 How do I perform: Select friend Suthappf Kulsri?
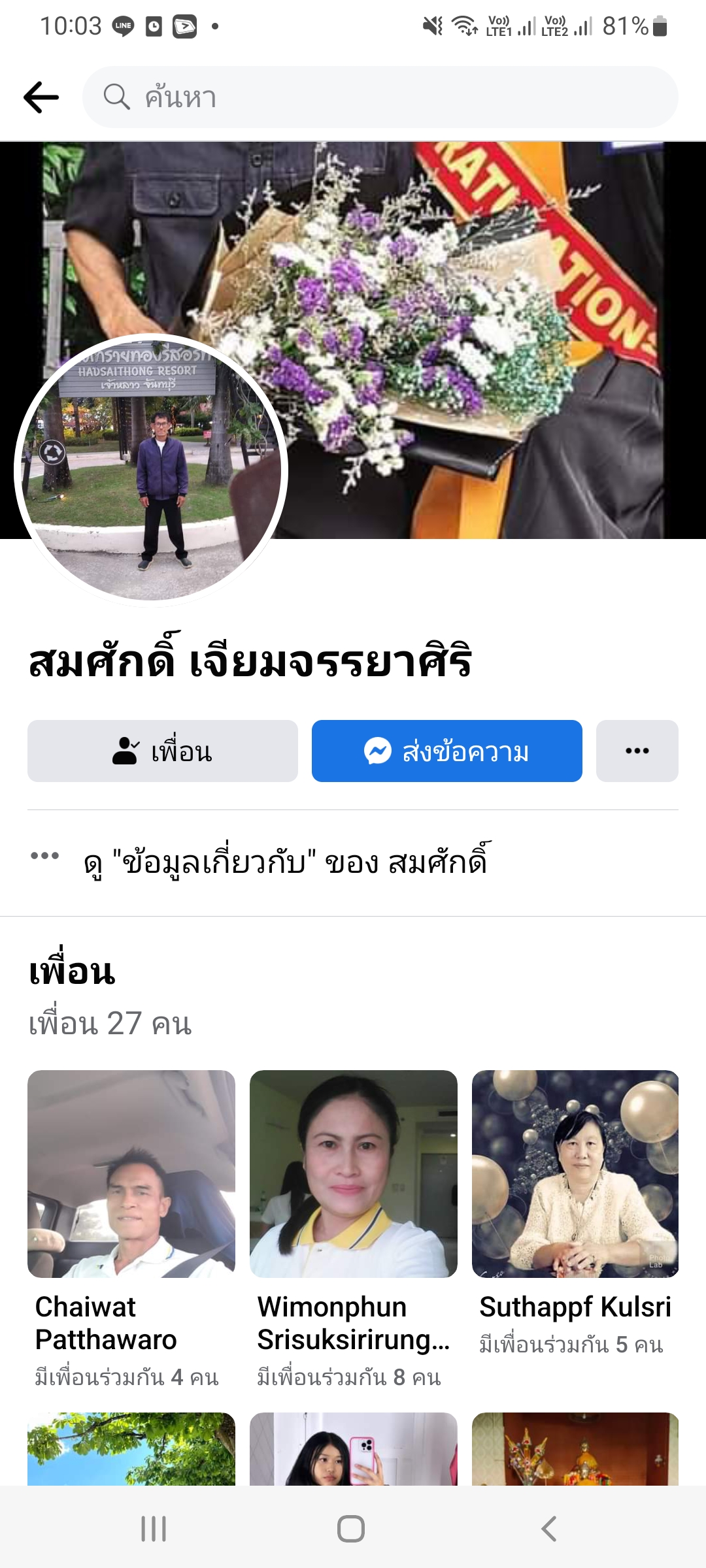point(575,1174)
